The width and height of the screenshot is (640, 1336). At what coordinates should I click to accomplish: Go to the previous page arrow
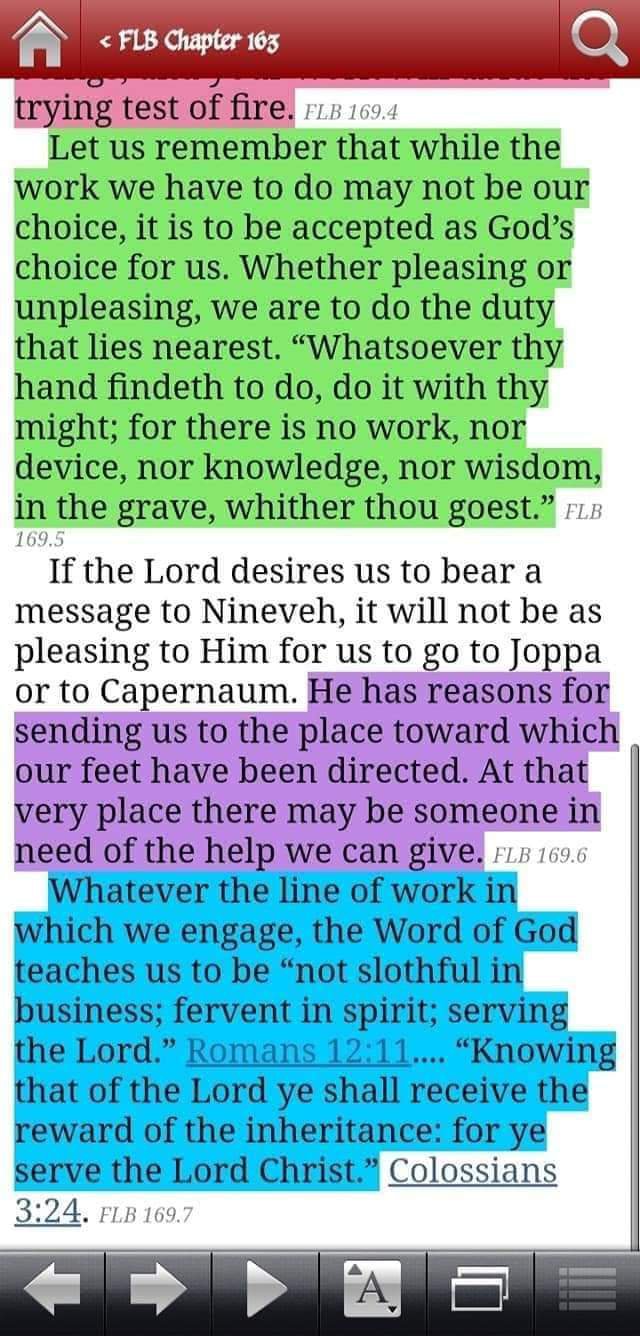coord(52,1290)
